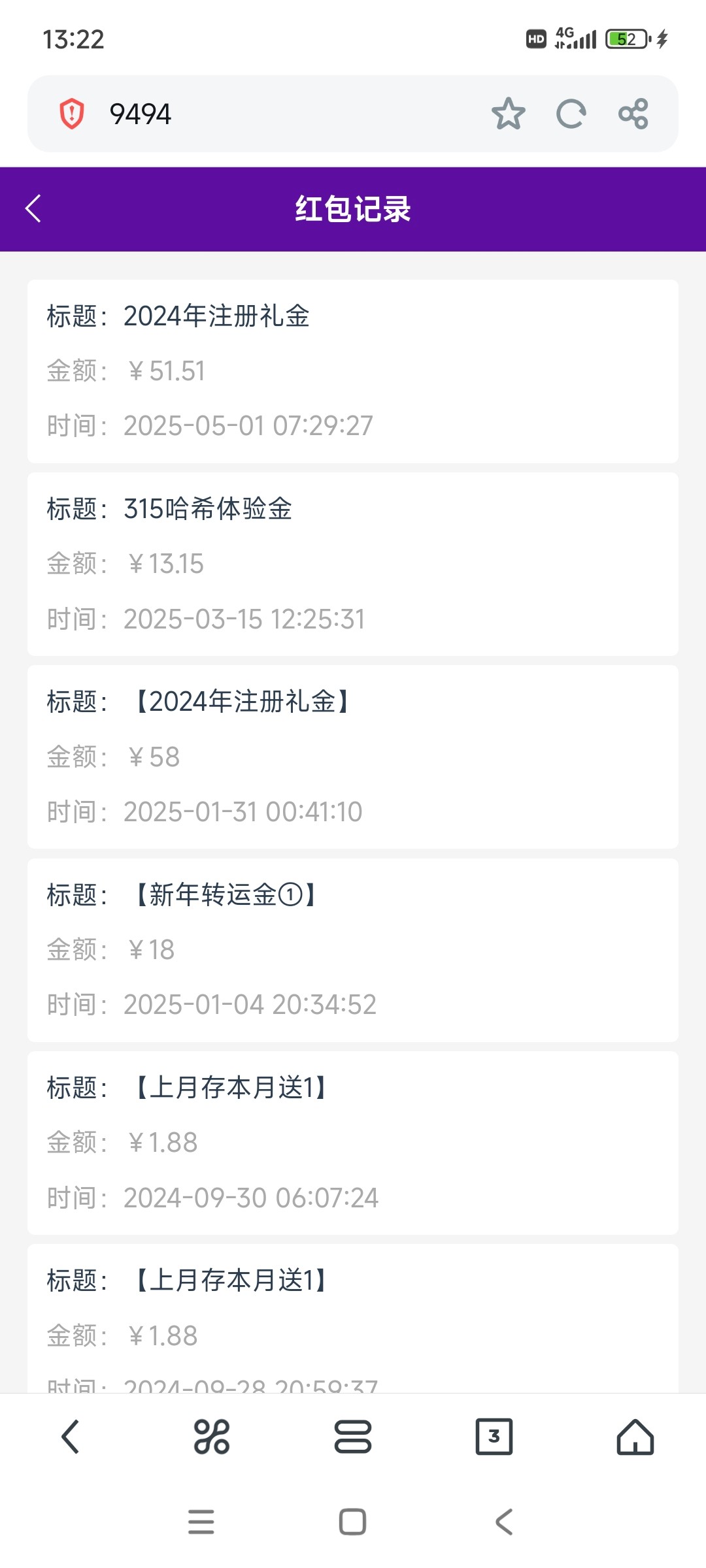This screenshot has width=706, height=1568.
Task: Bookmark this page with the star icon
Action: (508, 114)
